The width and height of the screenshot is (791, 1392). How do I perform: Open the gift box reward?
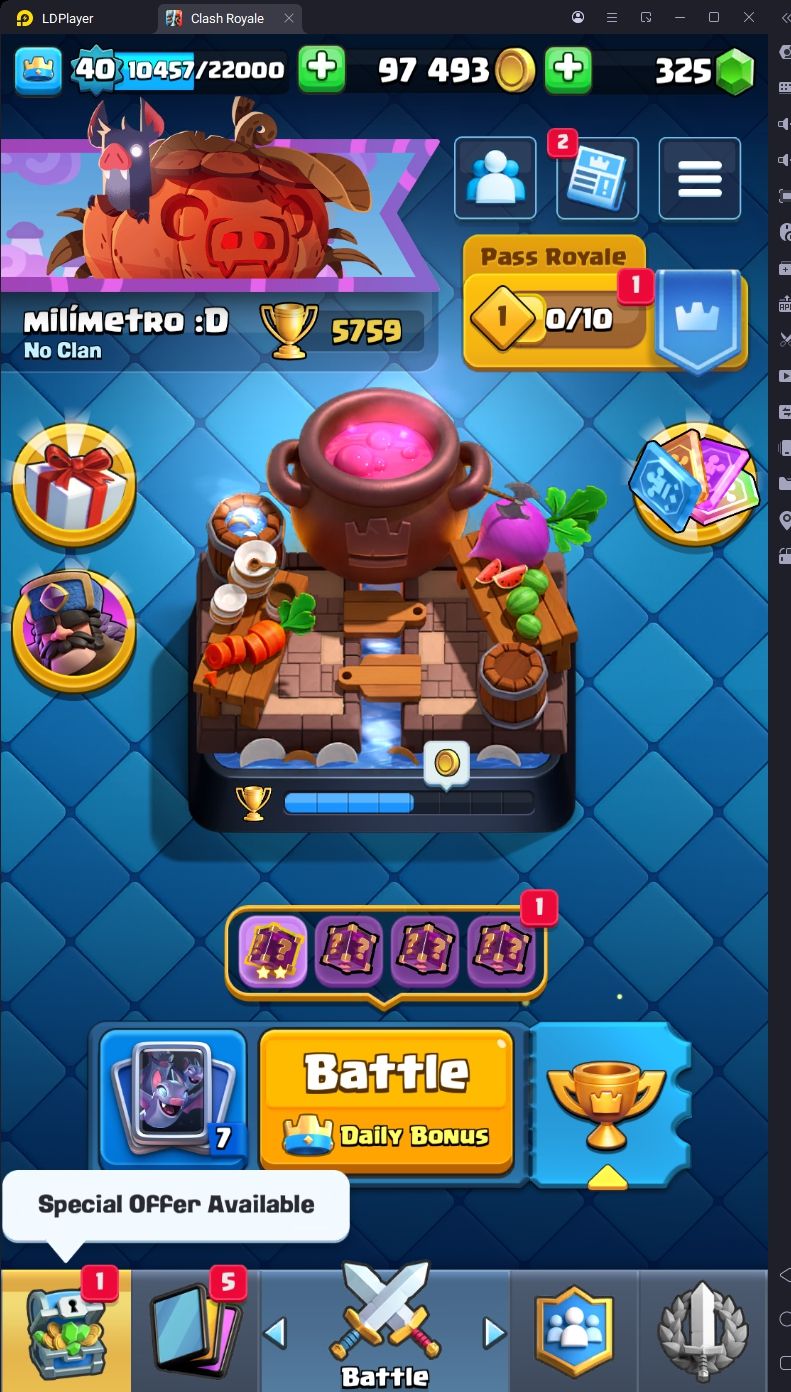(74, 484)
